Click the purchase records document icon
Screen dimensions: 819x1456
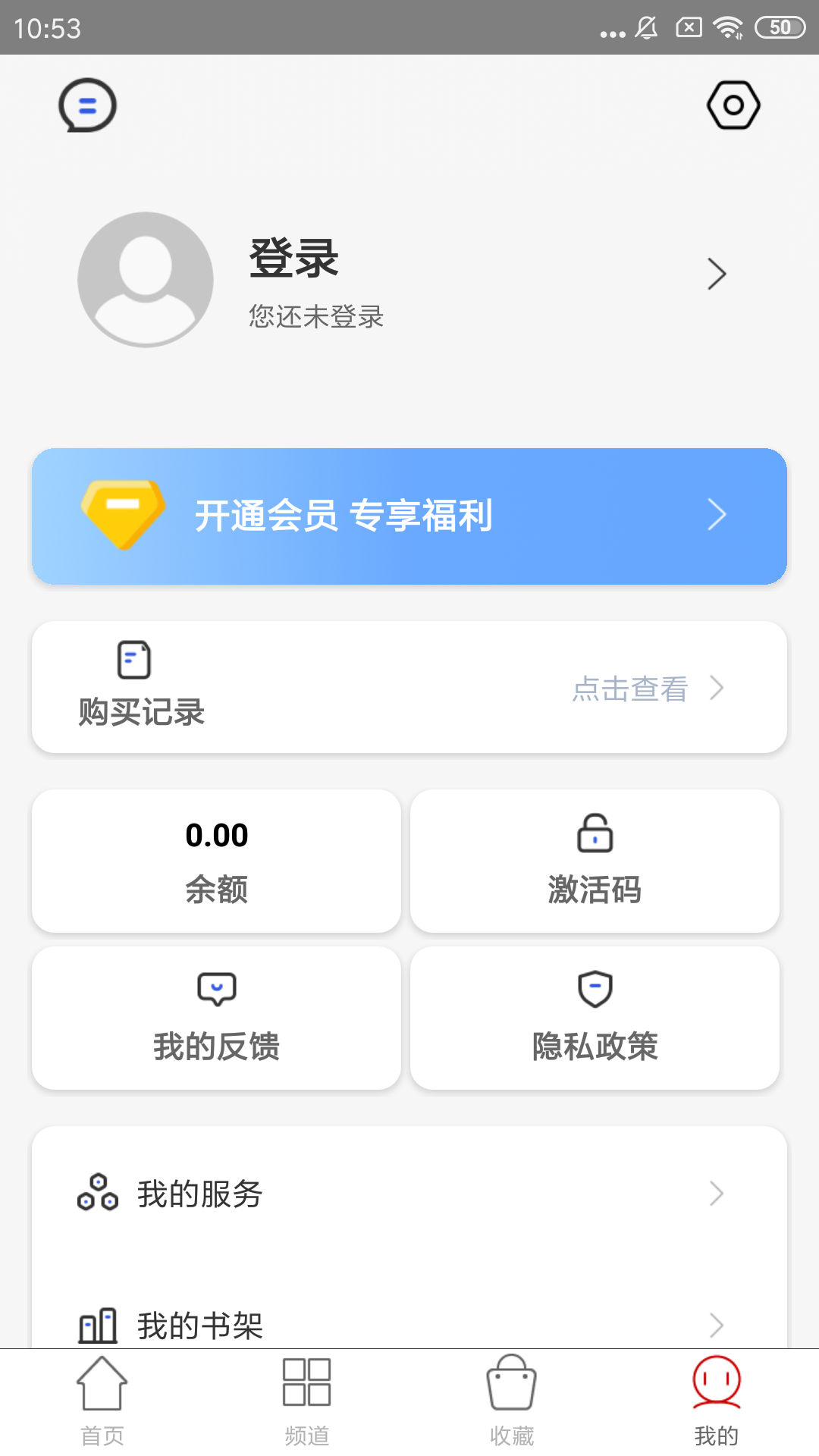[x=133, y=659]
